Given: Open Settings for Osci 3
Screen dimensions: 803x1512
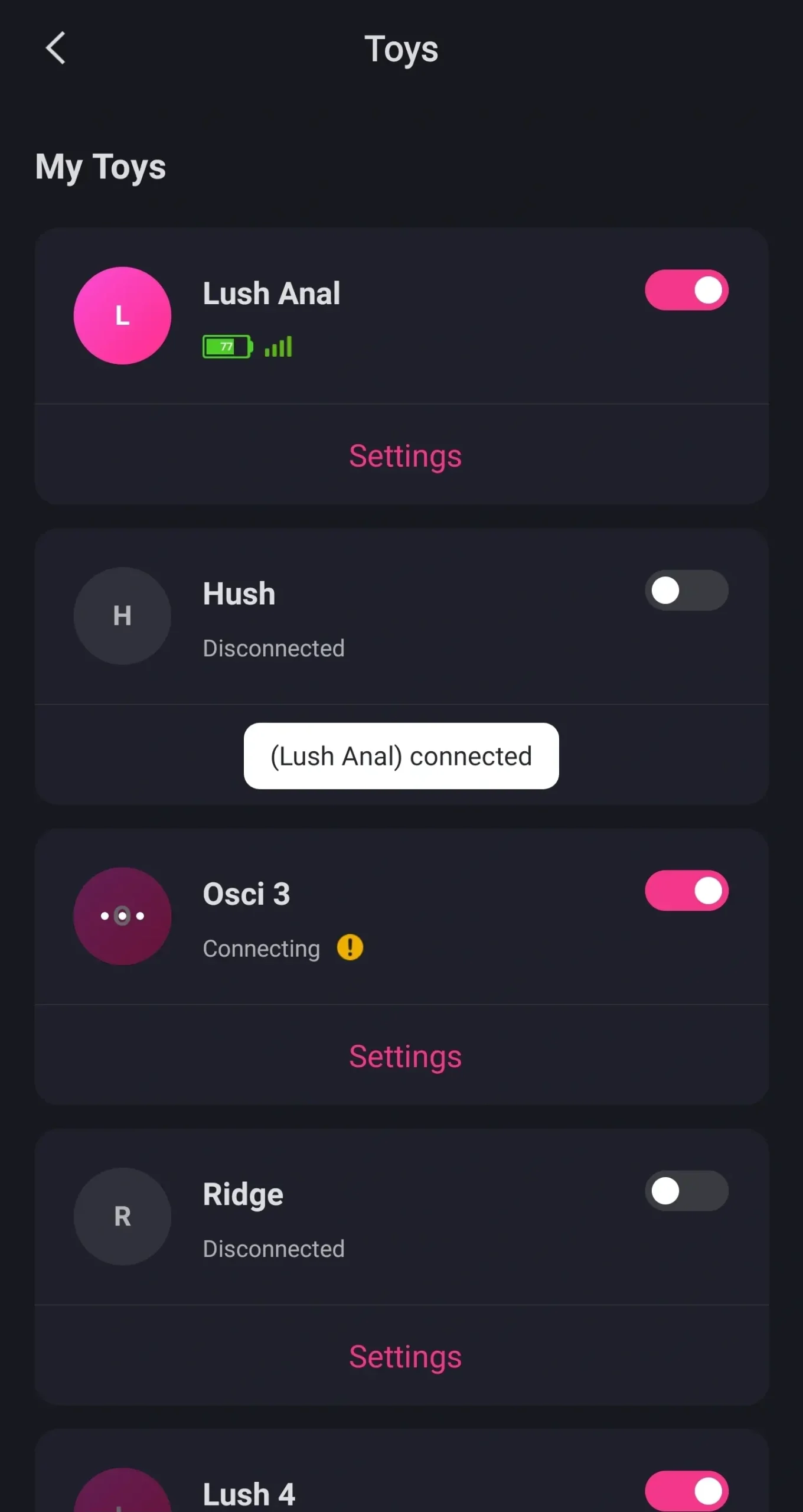Looking at the screenshot, I should [x=405, y=1057].
